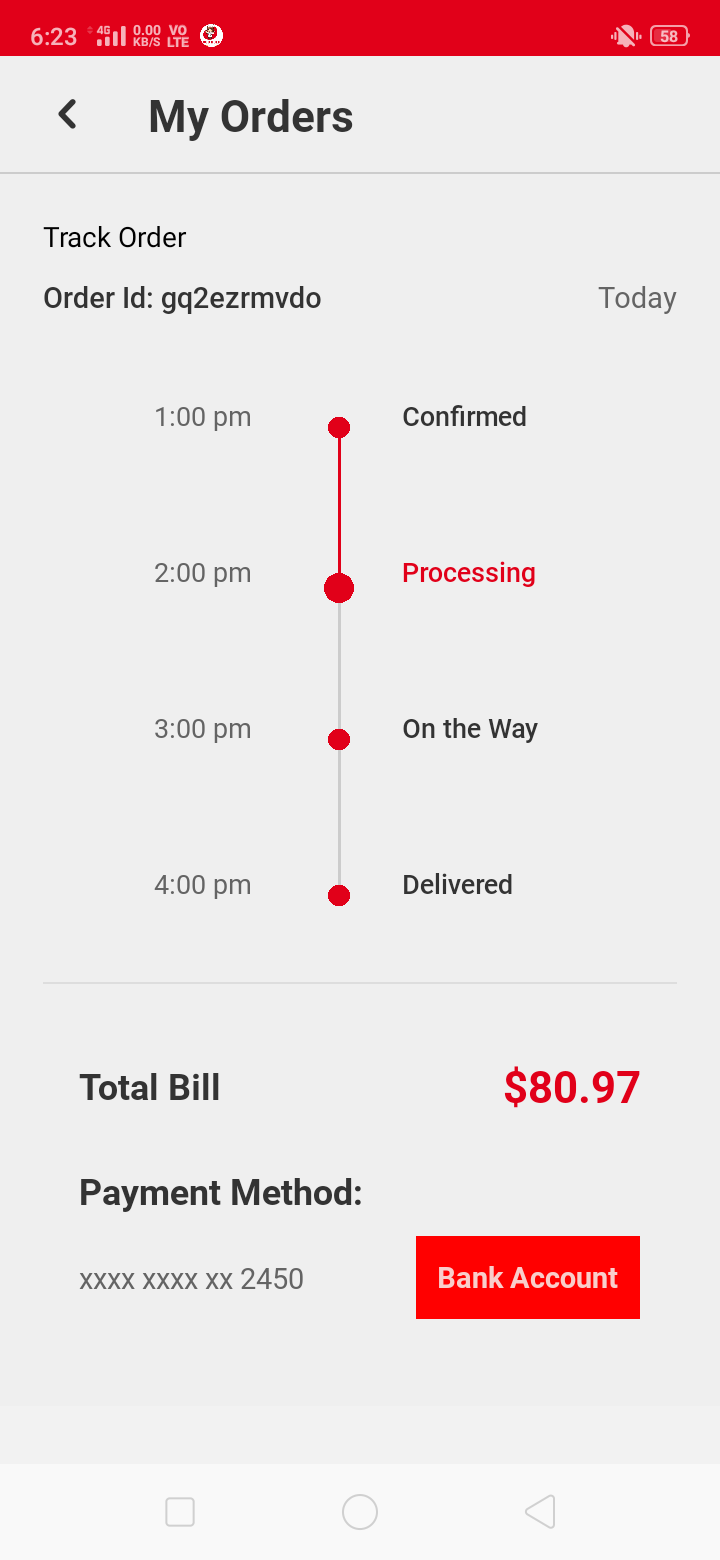
Task: Go to the system home screen
Action: pos(360,1512)
